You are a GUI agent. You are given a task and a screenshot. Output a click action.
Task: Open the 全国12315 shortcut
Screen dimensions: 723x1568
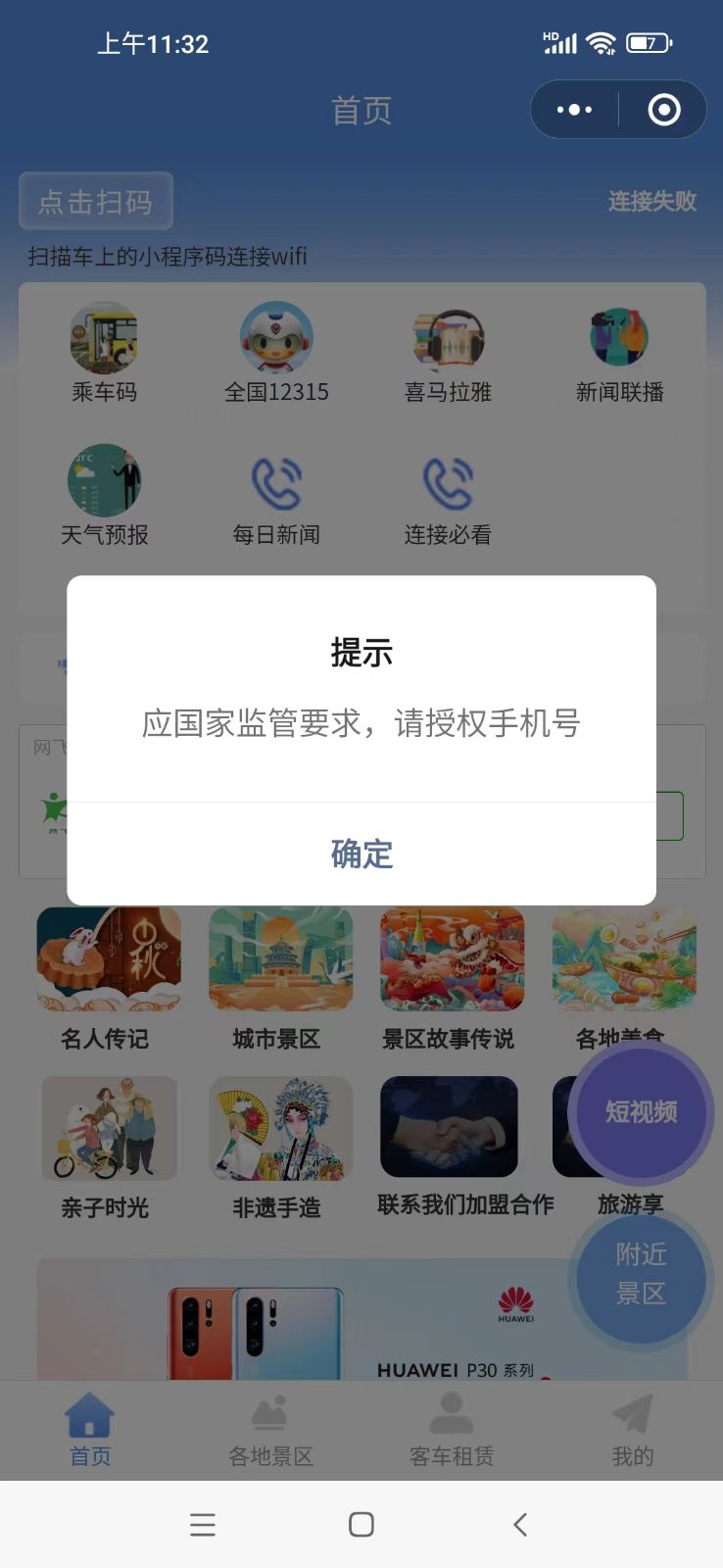[276, 355]
